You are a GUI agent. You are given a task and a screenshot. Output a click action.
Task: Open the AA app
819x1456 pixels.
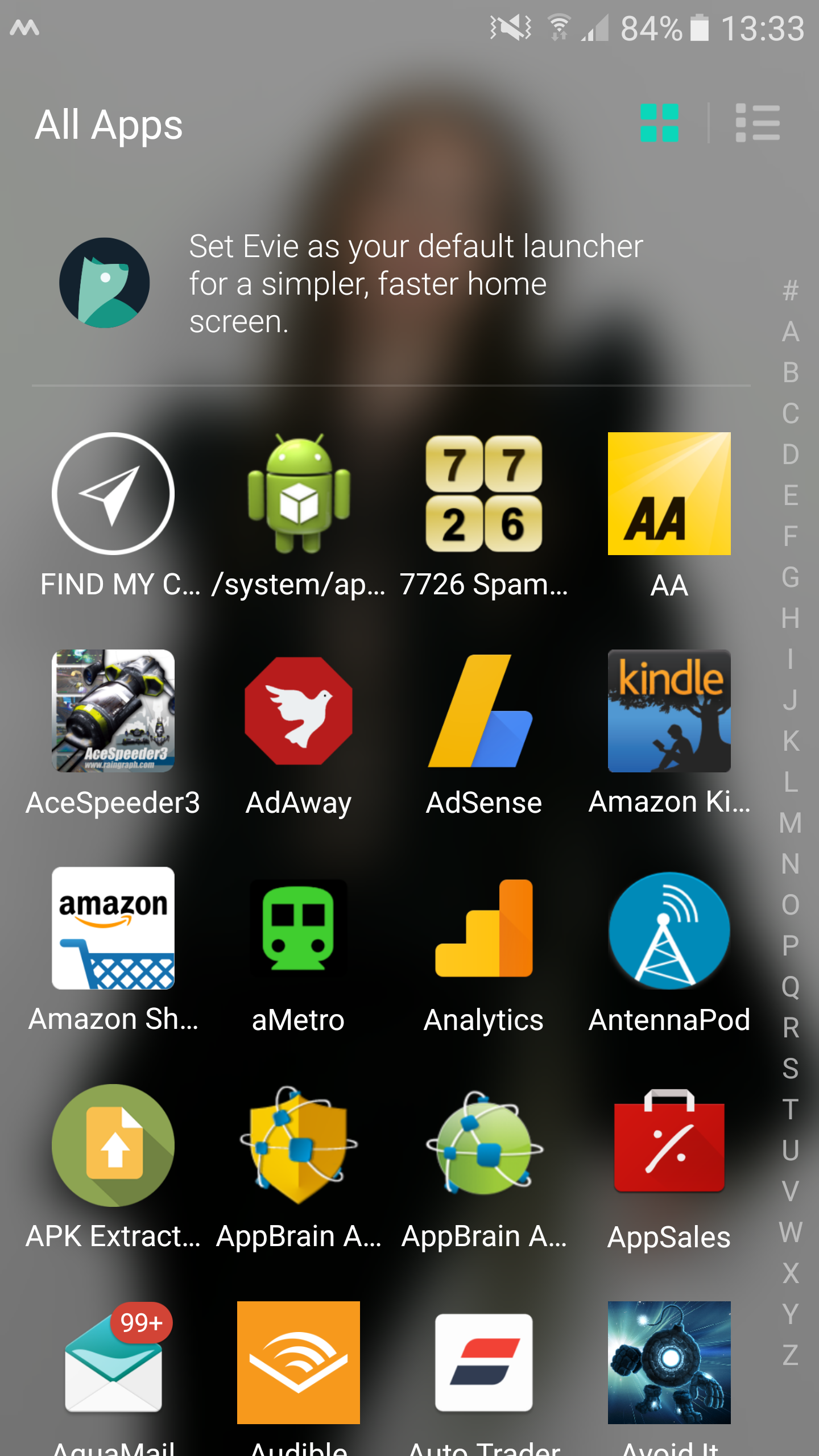(x=669, y=494)
